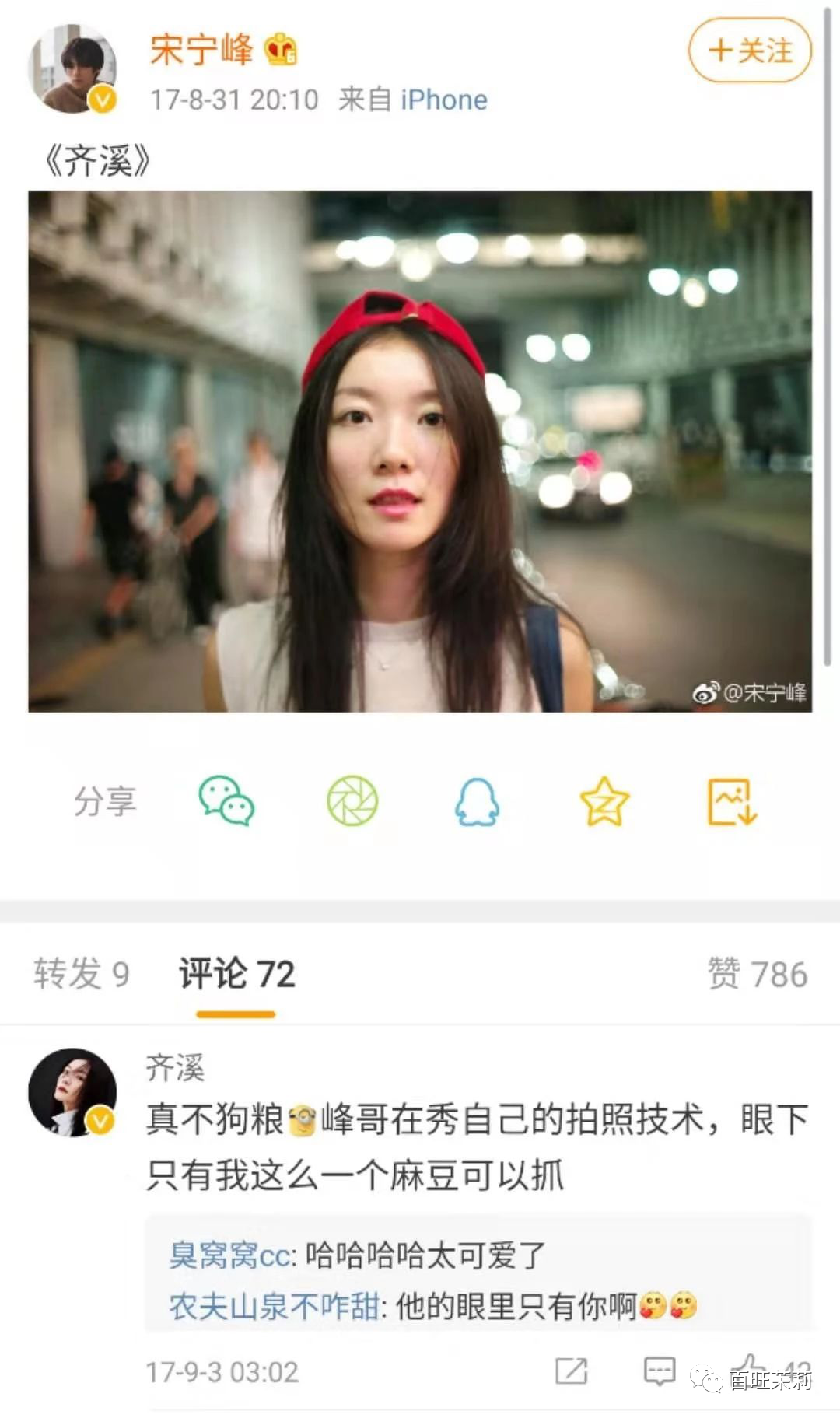Tap the iPhone source link
This screenshot has width=840, height=1418.
tap(443, 100)
